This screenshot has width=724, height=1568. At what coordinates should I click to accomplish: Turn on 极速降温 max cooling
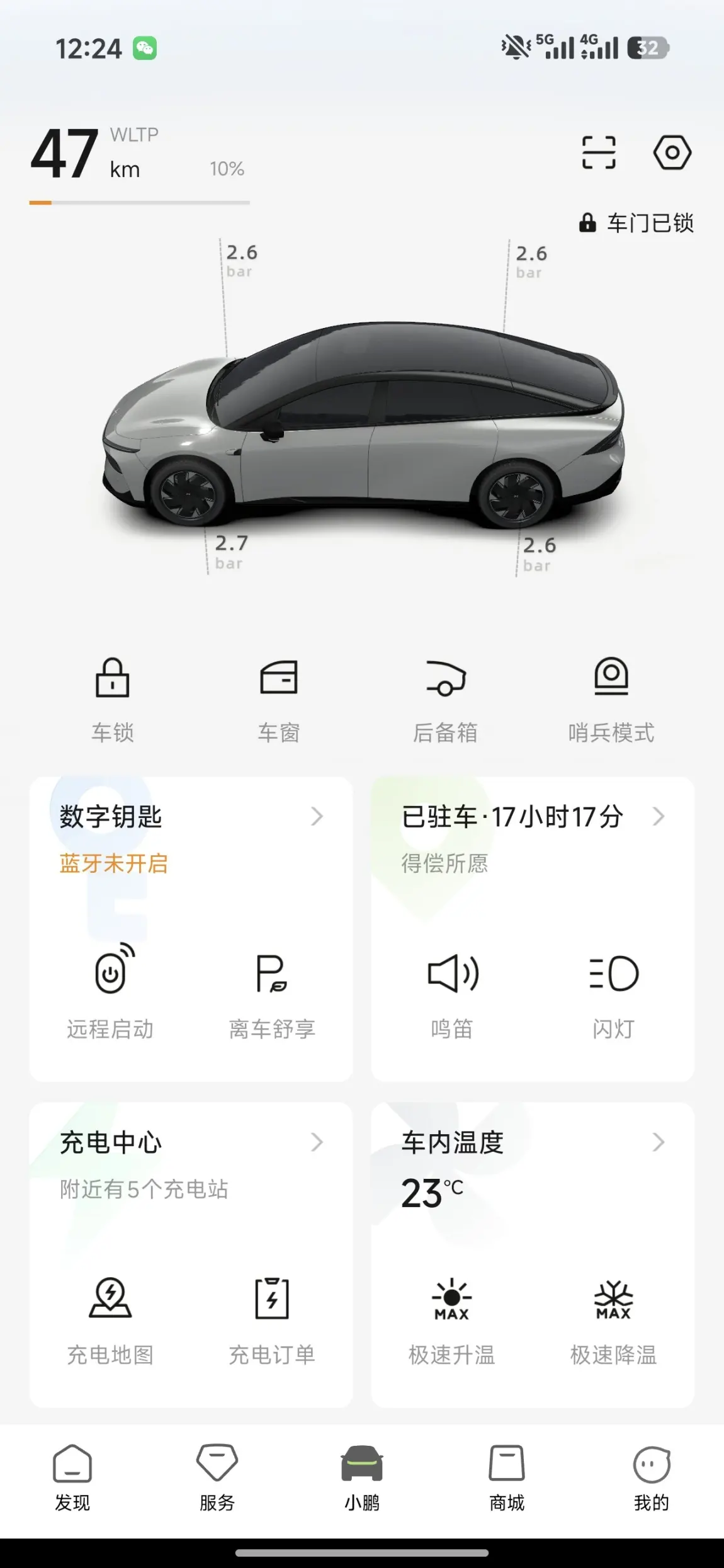(x=613, y=1317)
